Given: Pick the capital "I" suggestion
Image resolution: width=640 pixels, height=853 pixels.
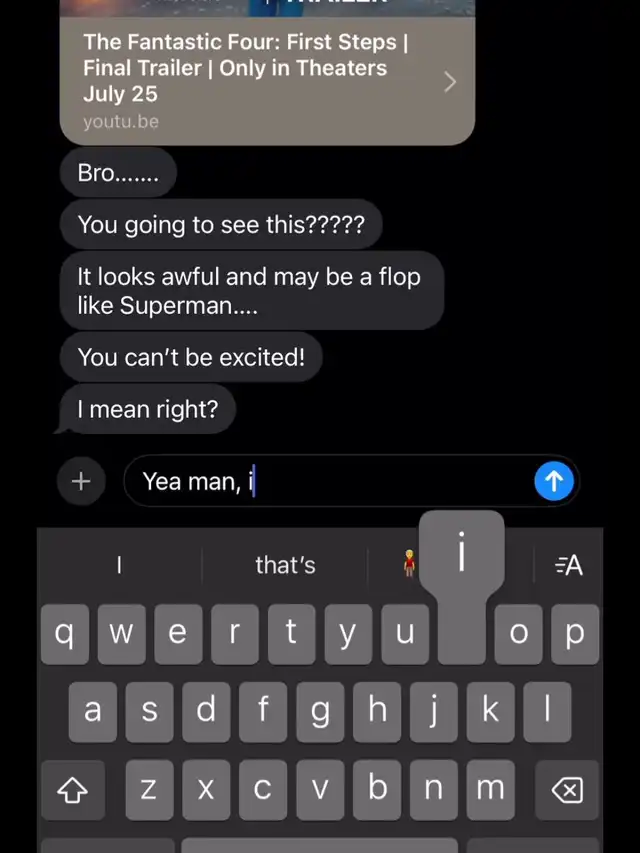Looking at the screenshot, I should [119, 565].
